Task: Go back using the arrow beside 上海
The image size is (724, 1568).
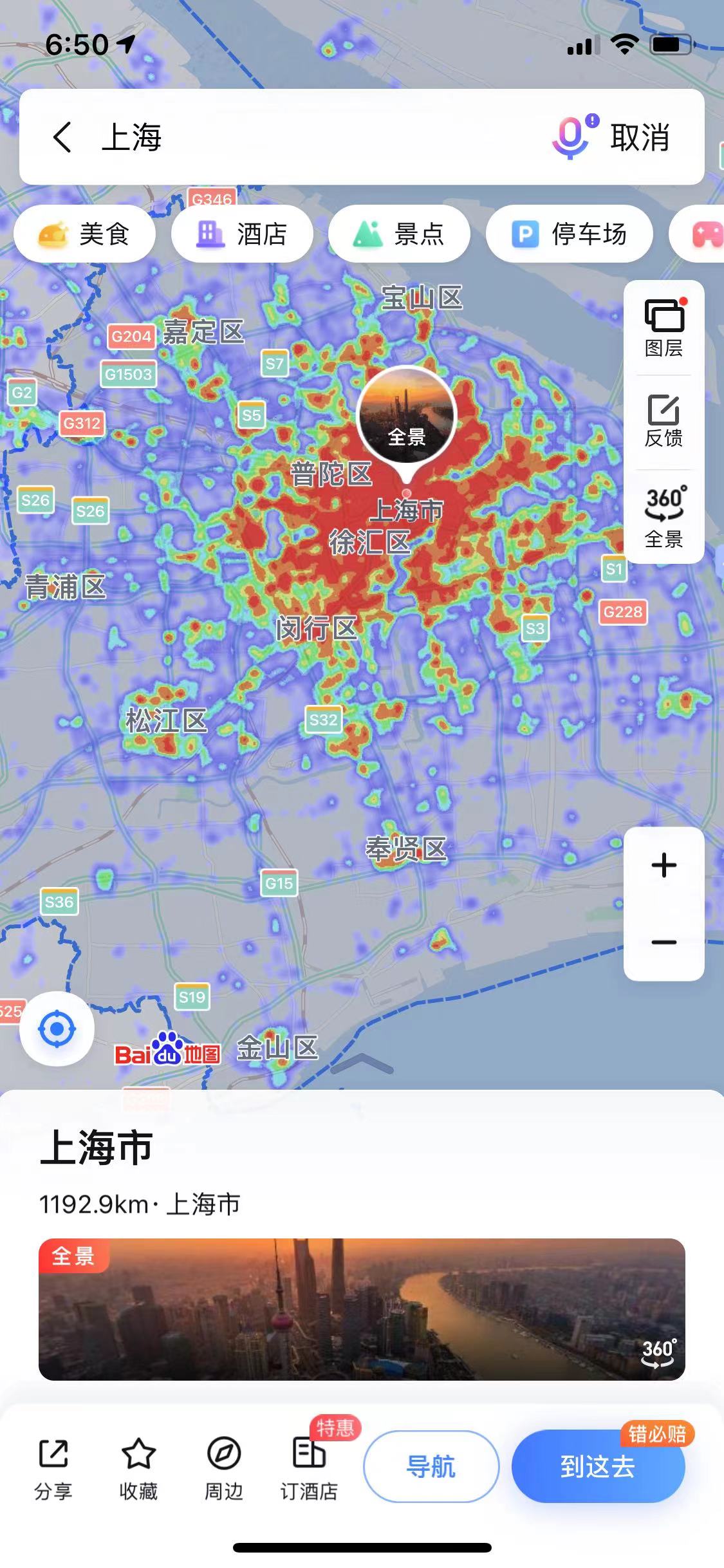Action: tap(62, 138)
